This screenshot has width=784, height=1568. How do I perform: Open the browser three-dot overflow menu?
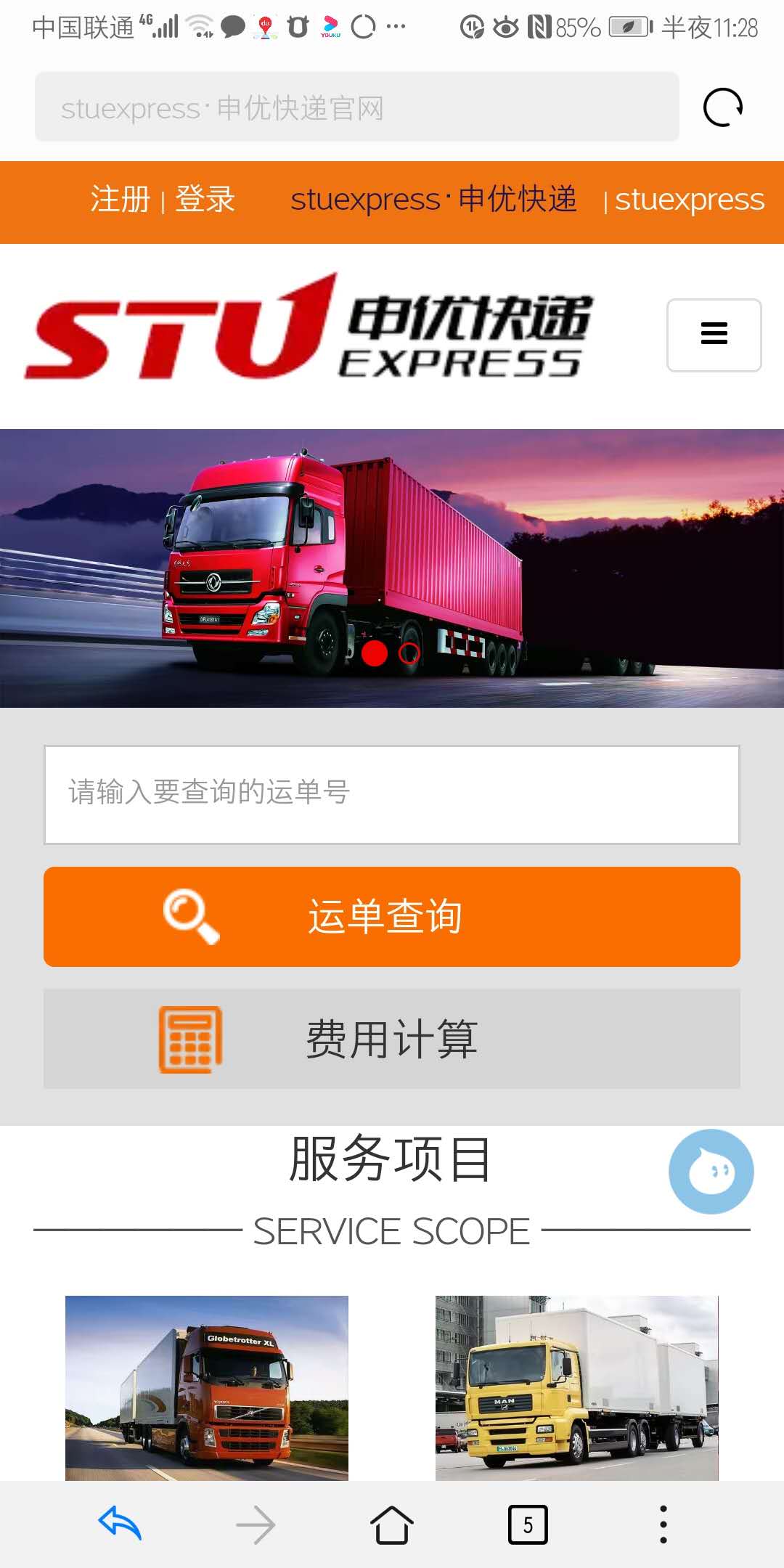[x=663, y=1524]
